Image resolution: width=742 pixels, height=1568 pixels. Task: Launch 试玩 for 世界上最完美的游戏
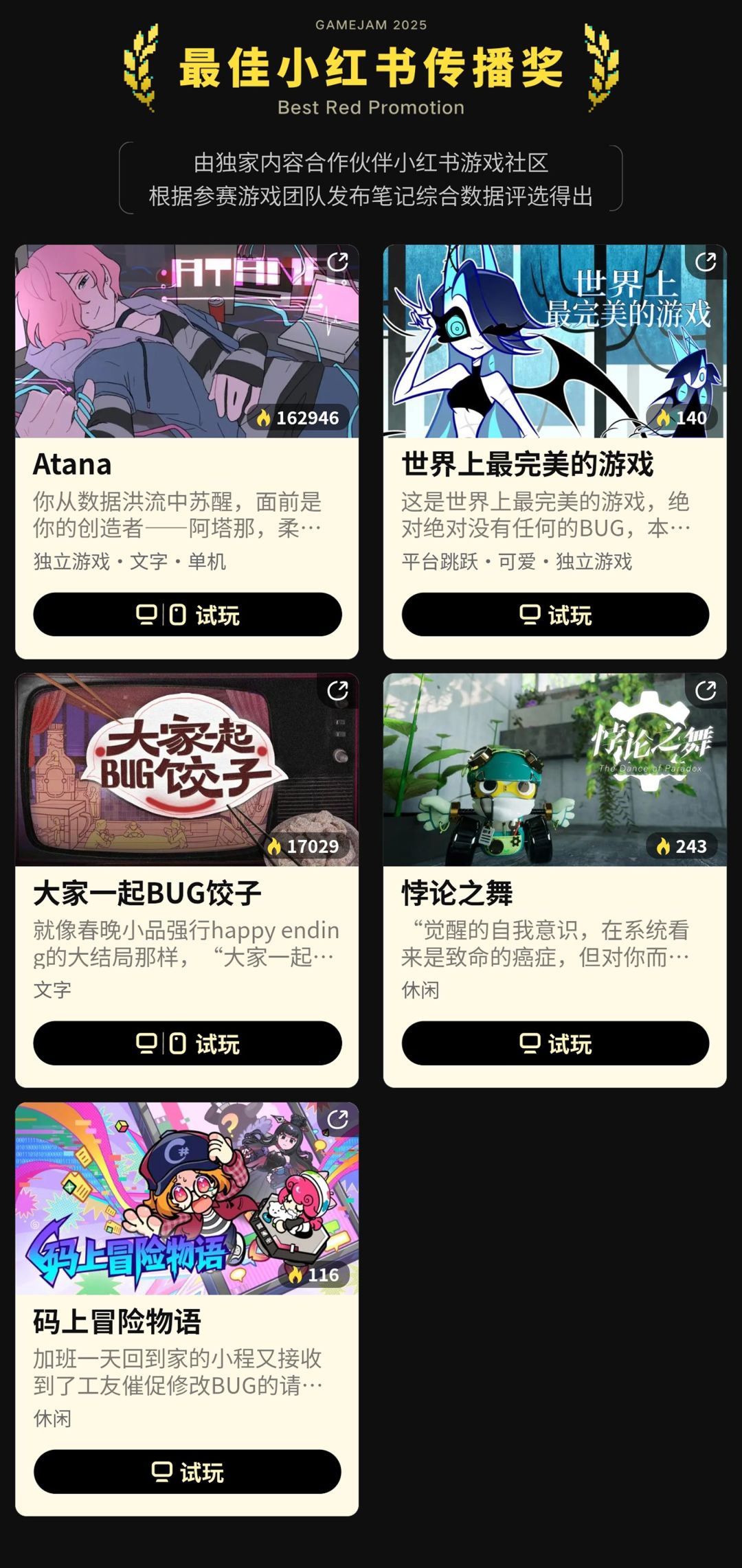pyautogui.click(x=556, y=616)
